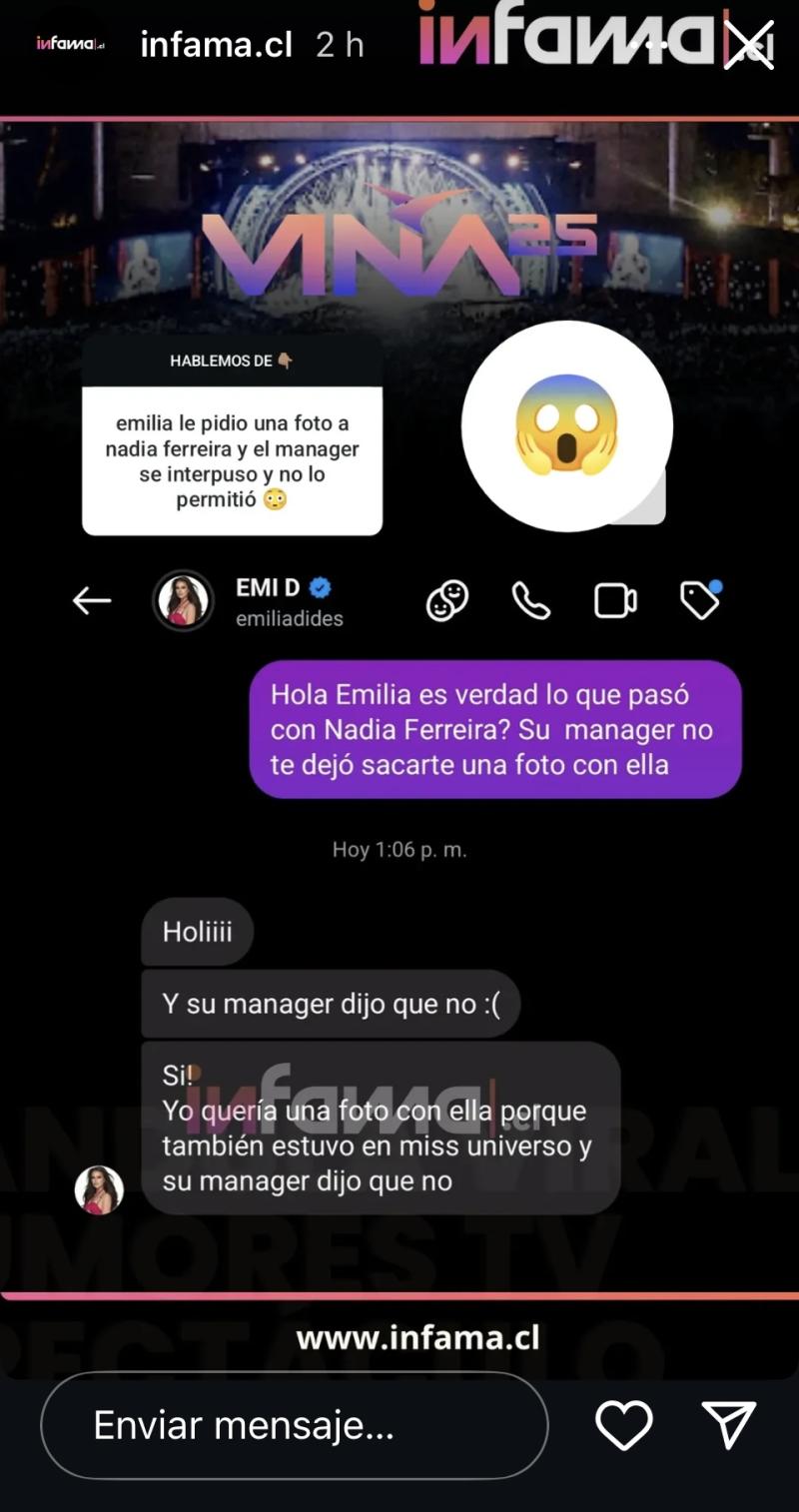Open the infama.cl username at the top
This screenshot has height=1512, width=799.
(x=216, y=42)
